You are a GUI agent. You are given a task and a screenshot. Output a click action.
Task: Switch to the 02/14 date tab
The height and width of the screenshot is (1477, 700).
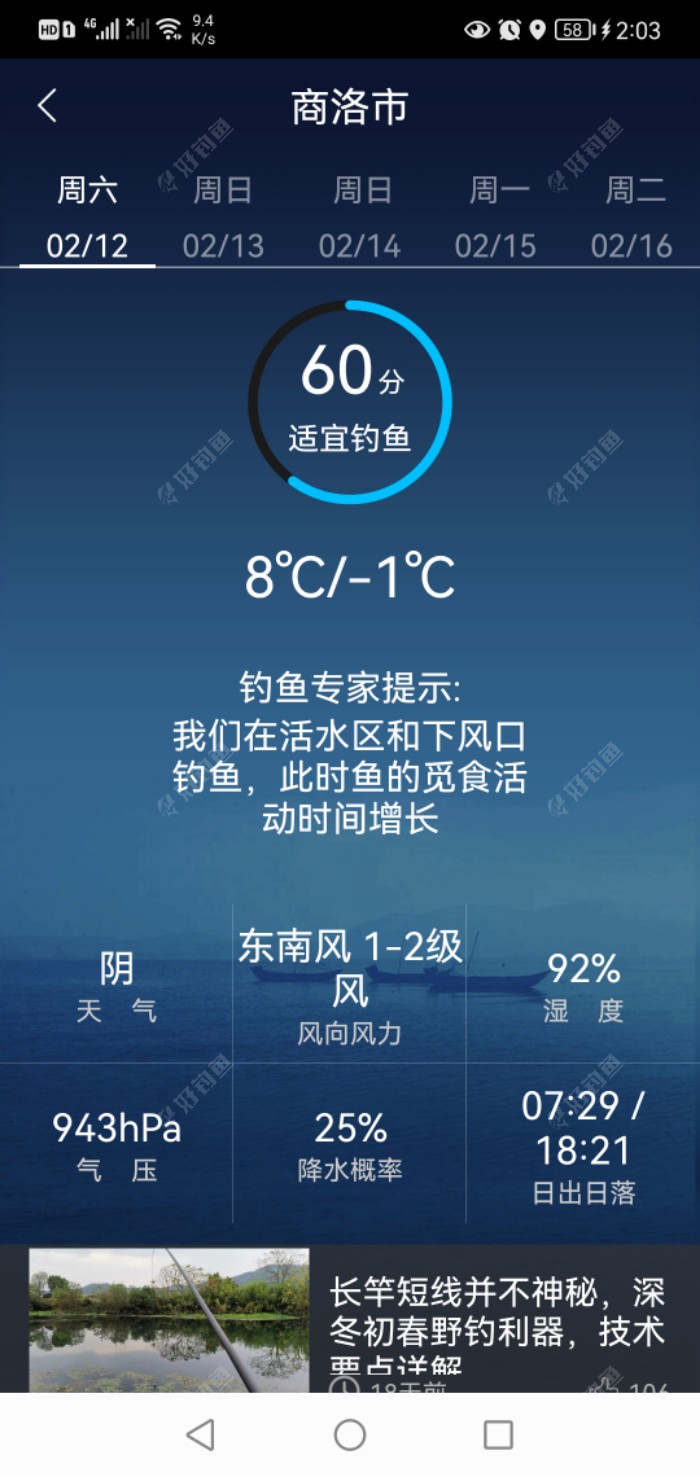360,218
